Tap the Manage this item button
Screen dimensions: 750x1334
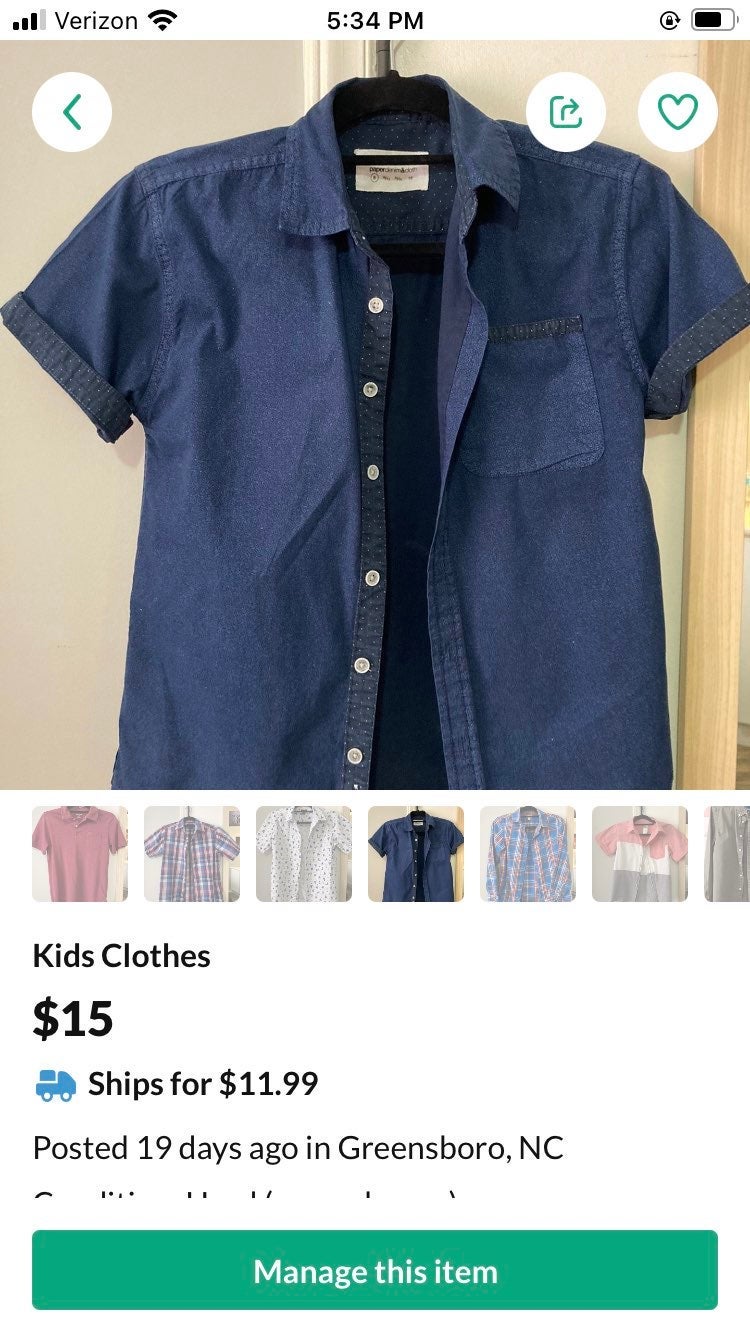pos(375,1270)
